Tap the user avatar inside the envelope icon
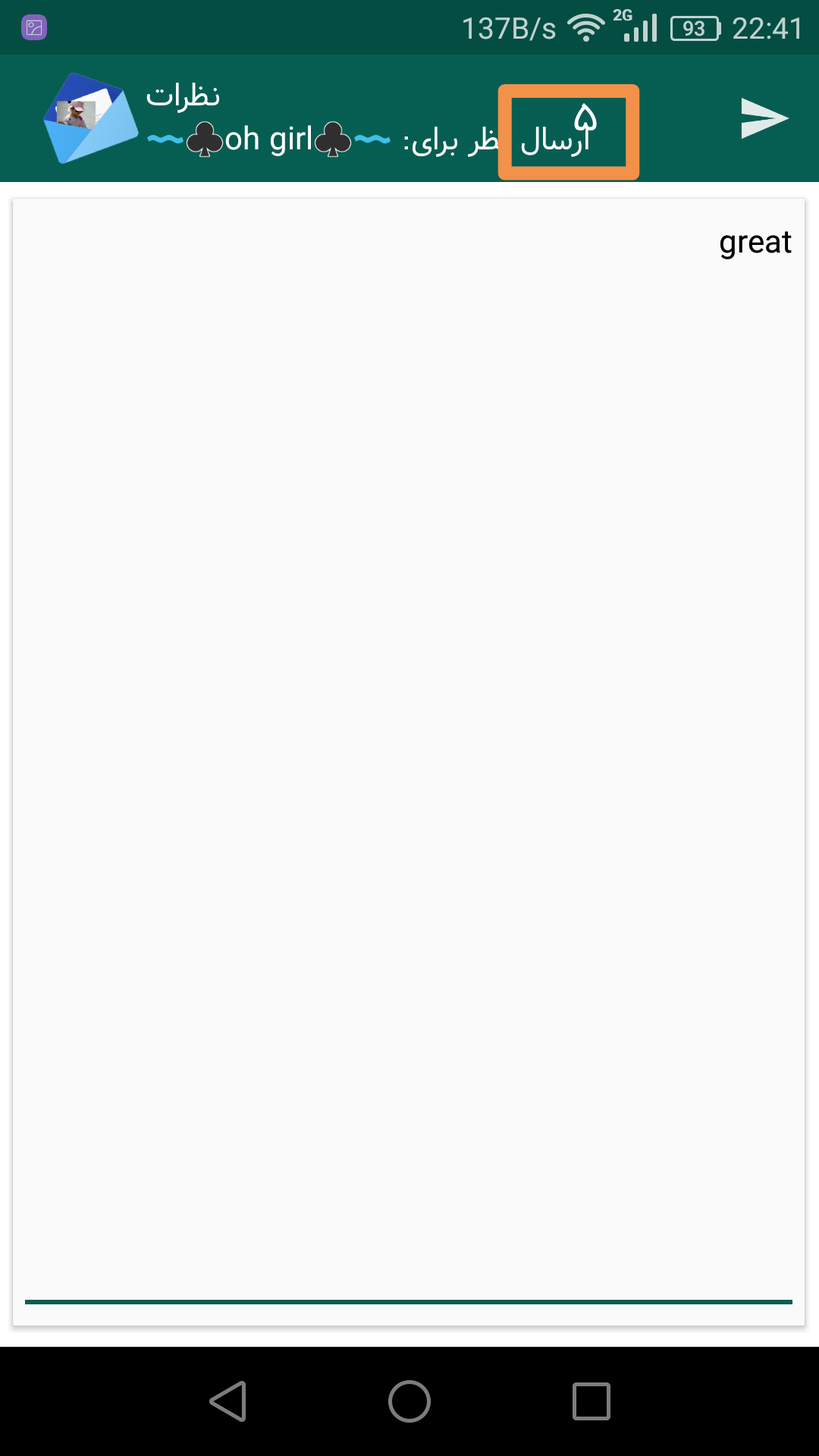Screen dimensions: 819x1456 [x=76, y=114]
